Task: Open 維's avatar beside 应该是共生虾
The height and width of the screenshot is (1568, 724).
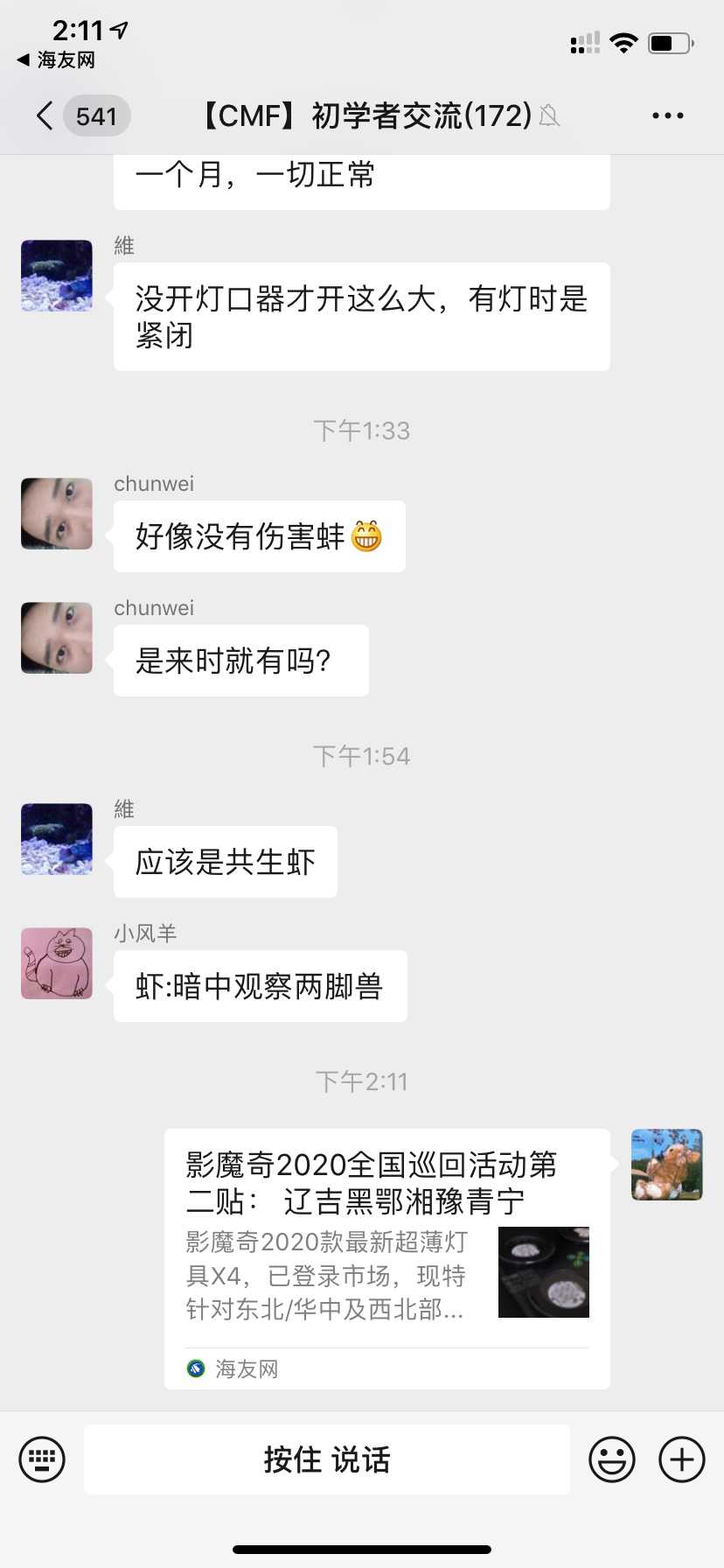Action: (x=57, y=839)
